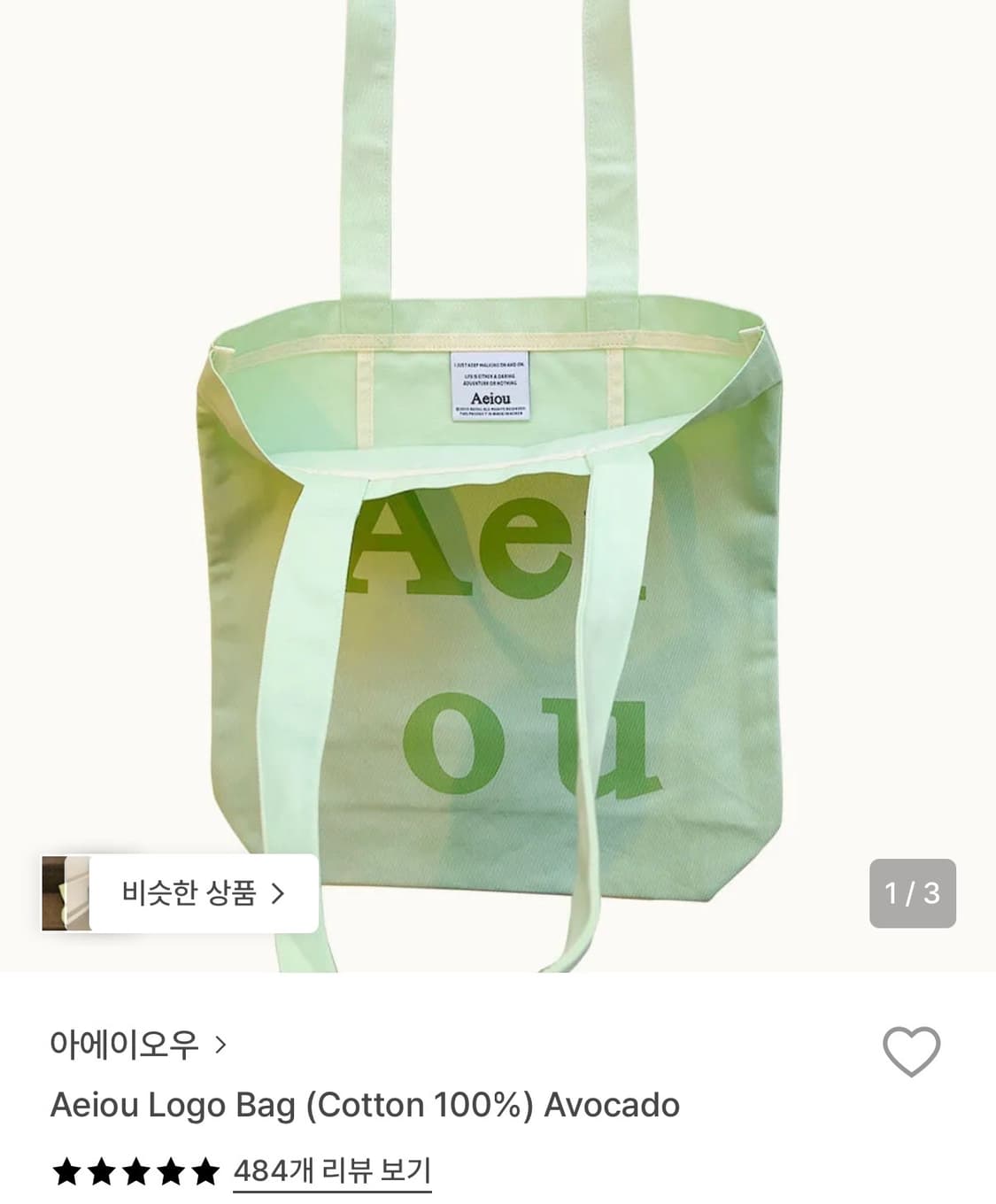The height and width of the screenshot is (1204, 996).
Task: Tap the 비슷한 상품 button
Action: point(205,894)
